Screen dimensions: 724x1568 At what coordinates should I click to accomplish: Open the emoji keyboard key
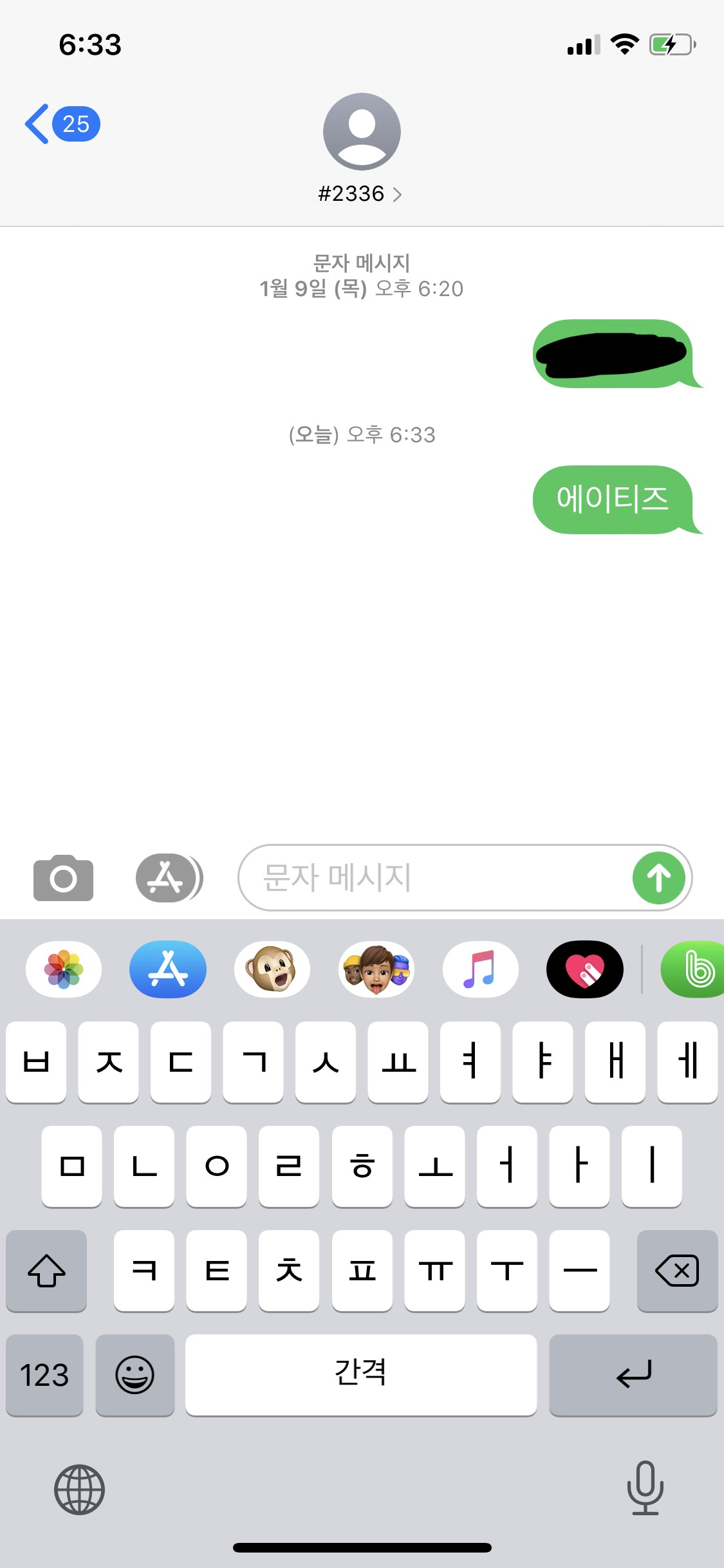(x=135, y=1376)
